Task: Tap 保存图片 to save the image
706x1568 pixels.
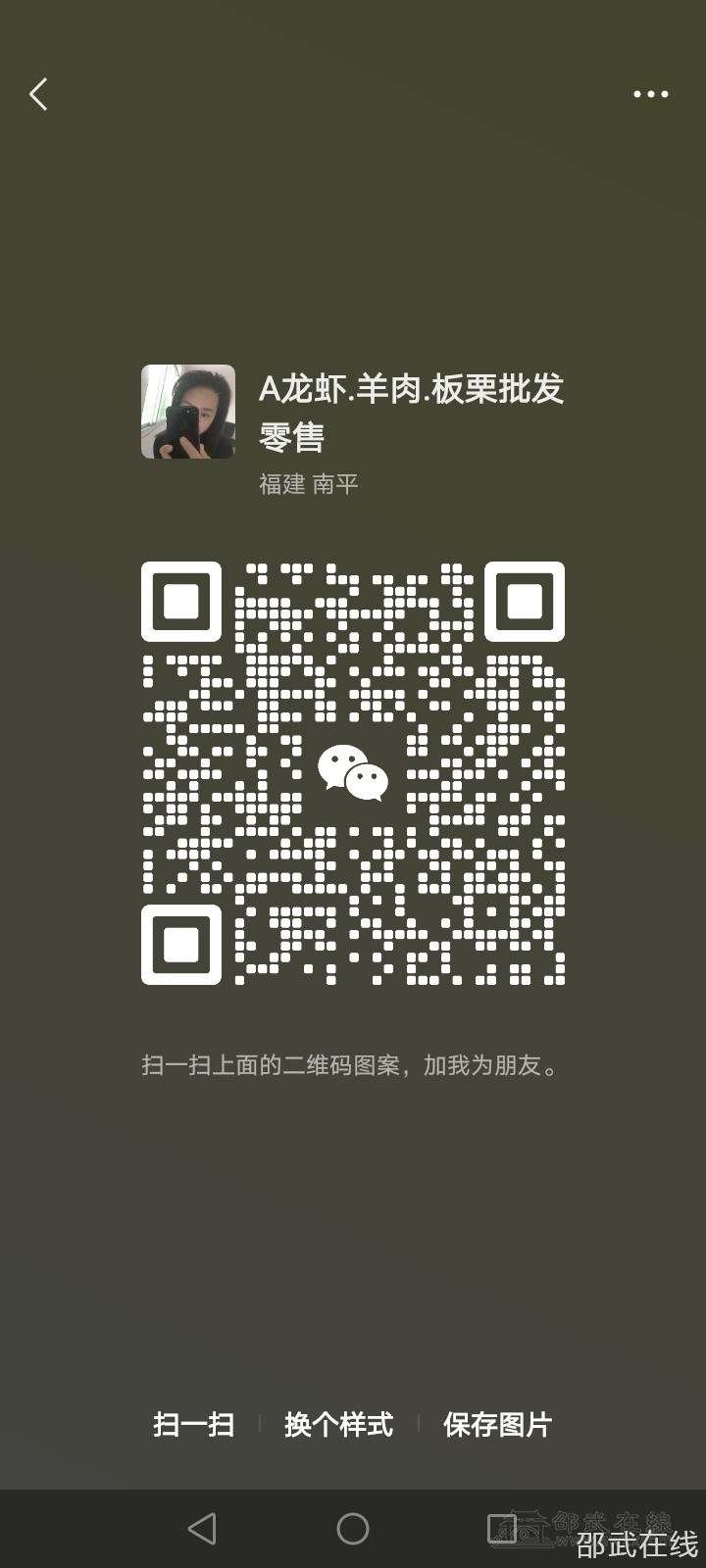Action: (497, 1425)
